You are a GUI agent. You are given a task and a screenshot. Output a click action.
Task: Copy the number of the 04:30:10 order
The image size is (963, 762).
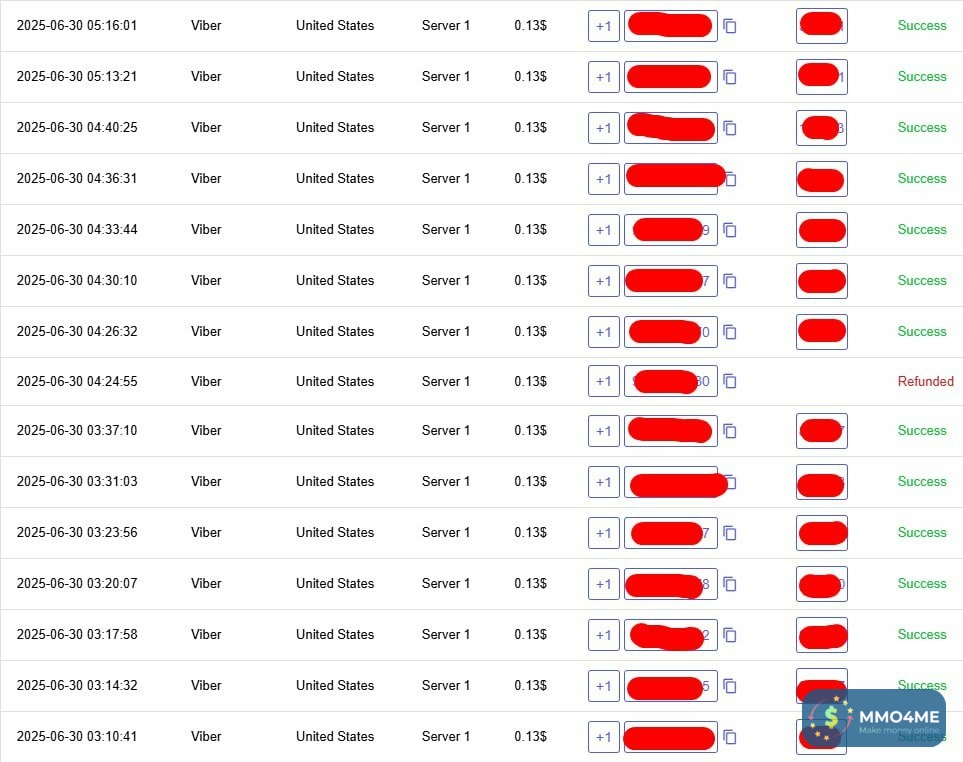(730, 281)
